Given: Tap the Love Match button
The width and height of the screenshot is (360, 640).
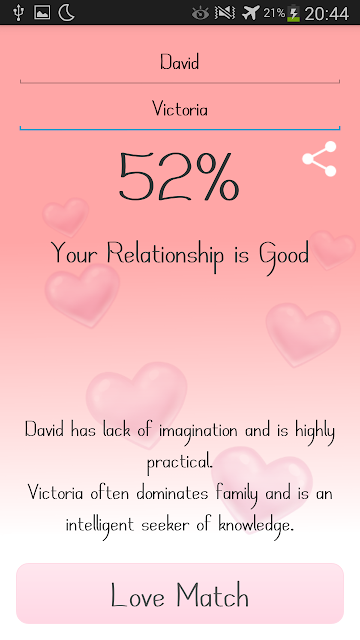Looking at the screenshot, I should point(180,594).
